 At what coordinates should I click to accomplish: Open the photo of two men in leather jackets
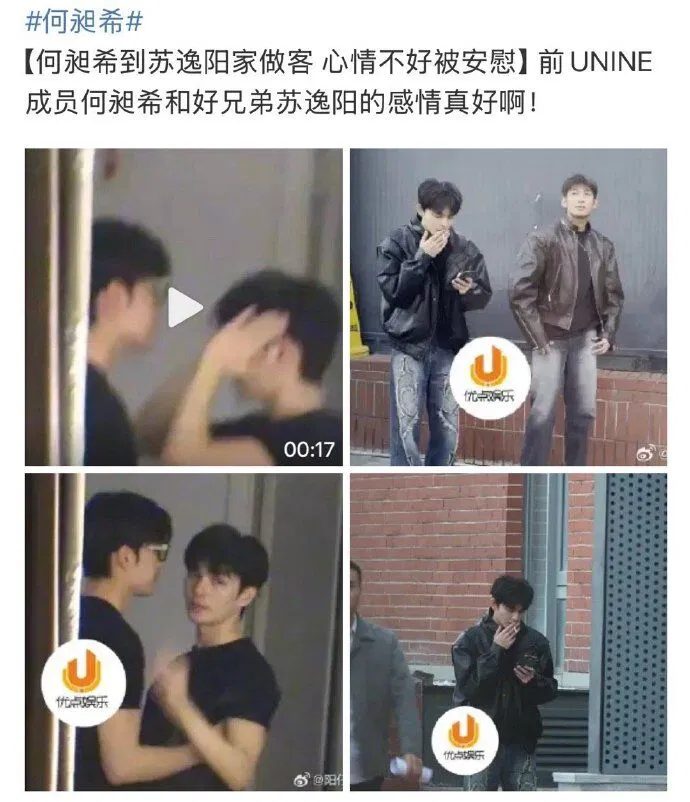(508, 307)
